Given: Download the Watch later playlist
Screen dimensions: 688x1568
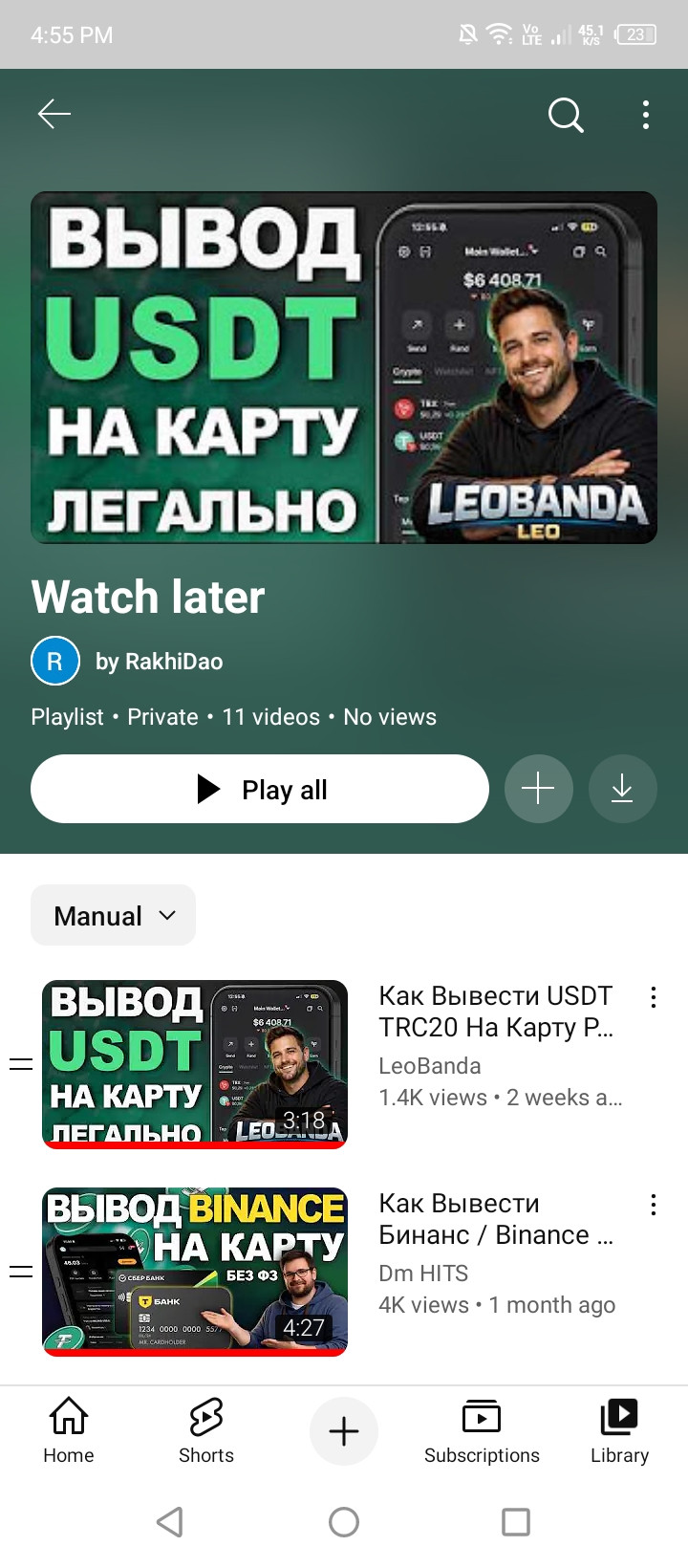Looking at the screenshot, I should [x=622, y=789].
